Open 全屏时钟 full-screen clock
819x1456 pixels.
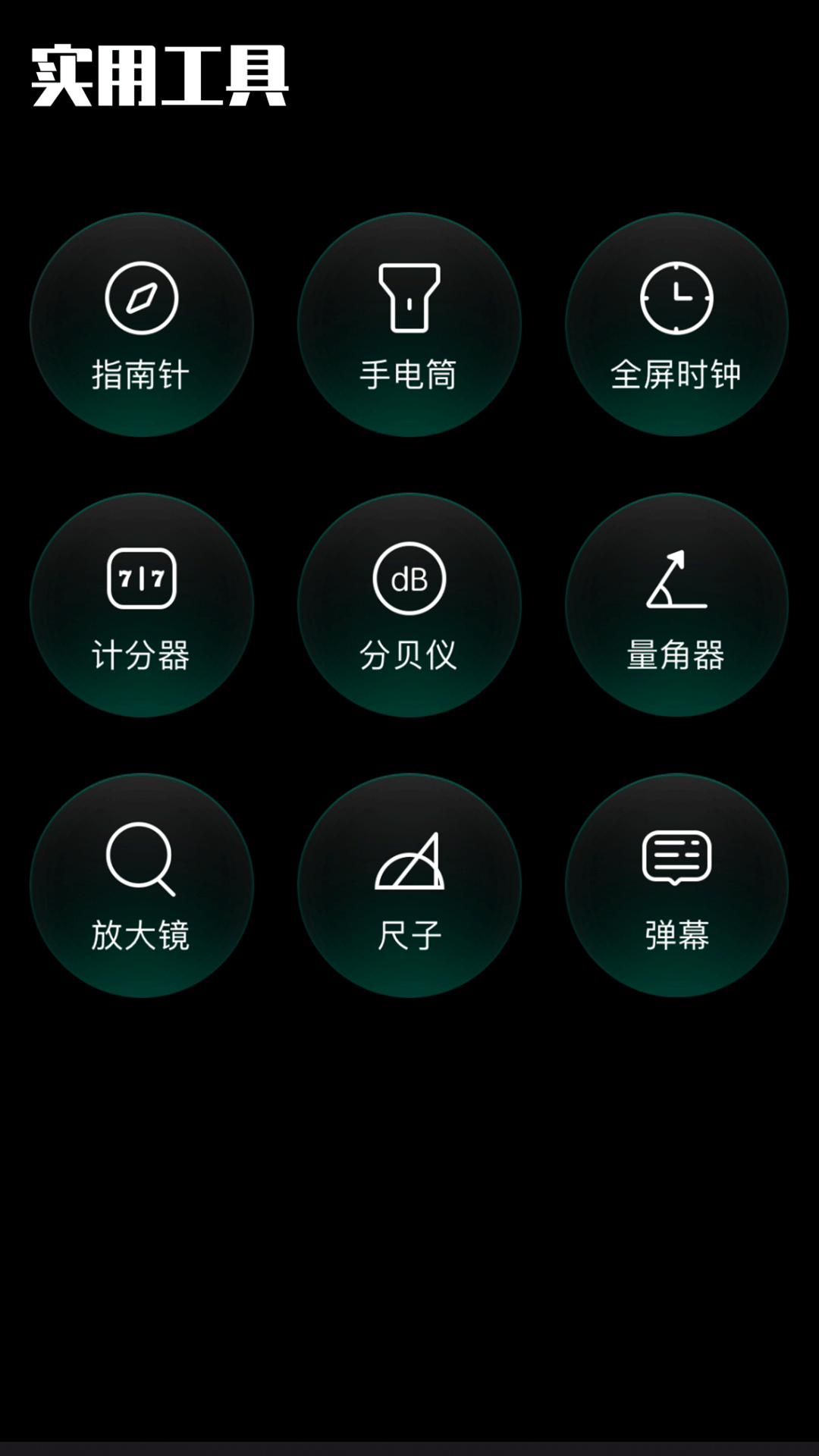pyautogui.click(x=676, y=325)
